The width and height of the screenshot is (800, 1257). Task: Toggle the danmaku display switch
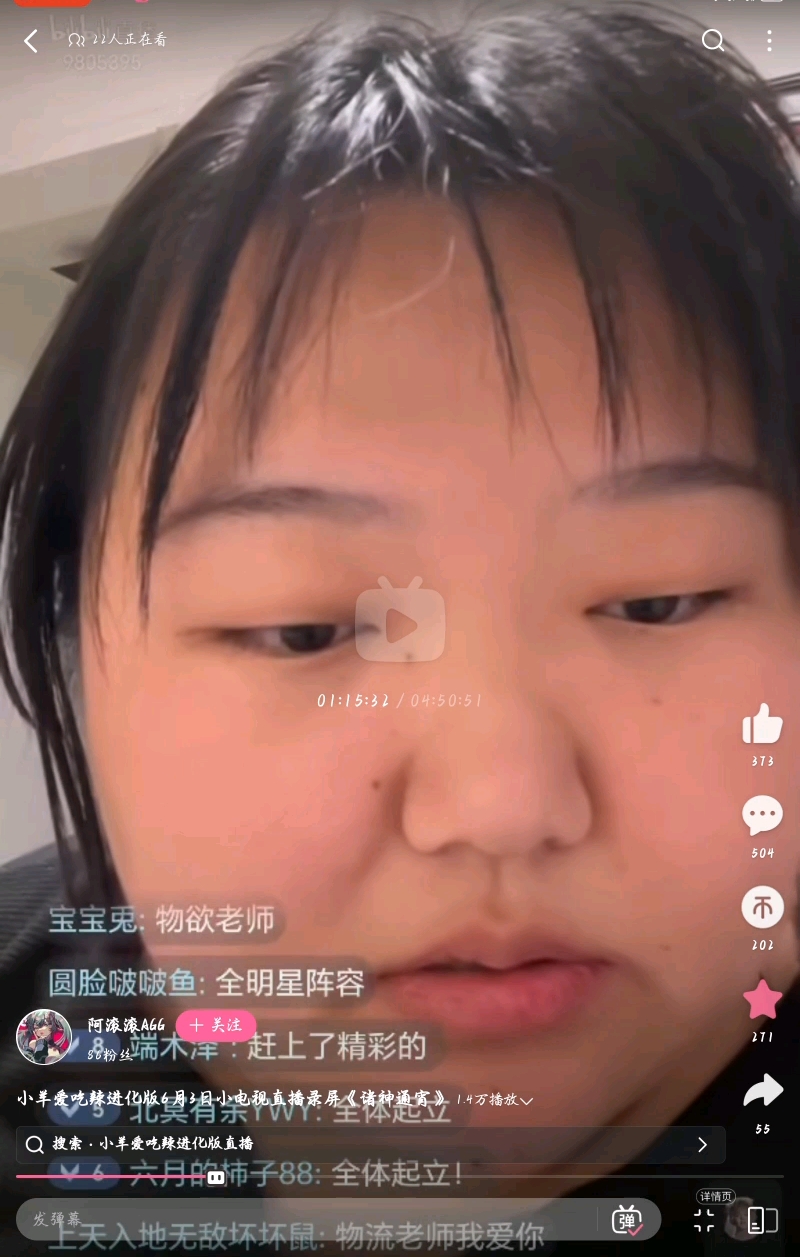[x=627, y=1220]
